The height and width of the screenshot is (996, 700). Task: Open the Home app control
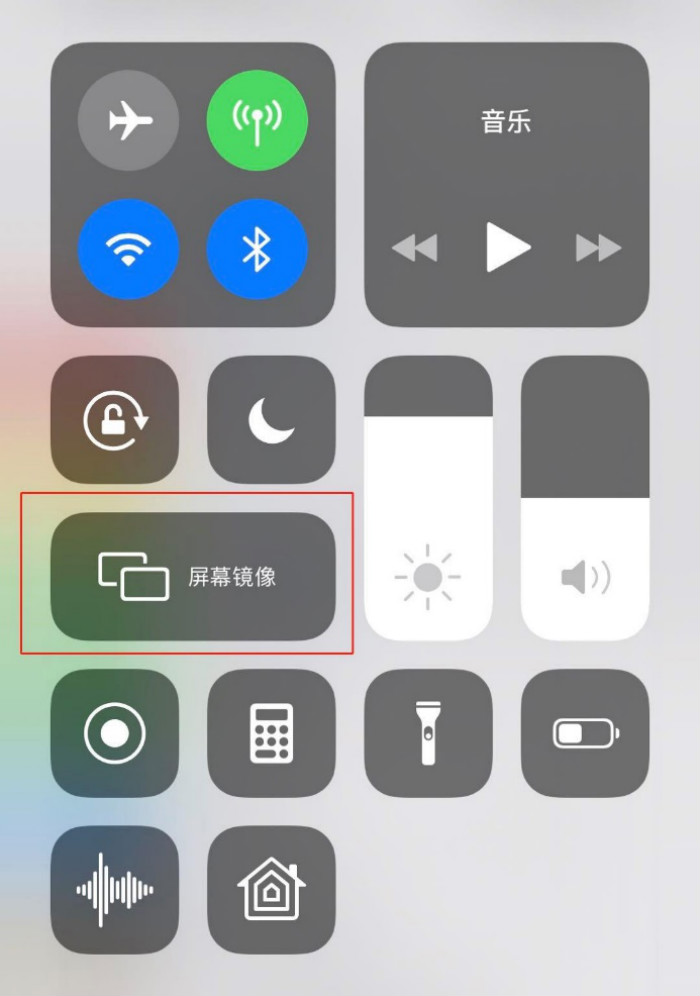point(271,889)
